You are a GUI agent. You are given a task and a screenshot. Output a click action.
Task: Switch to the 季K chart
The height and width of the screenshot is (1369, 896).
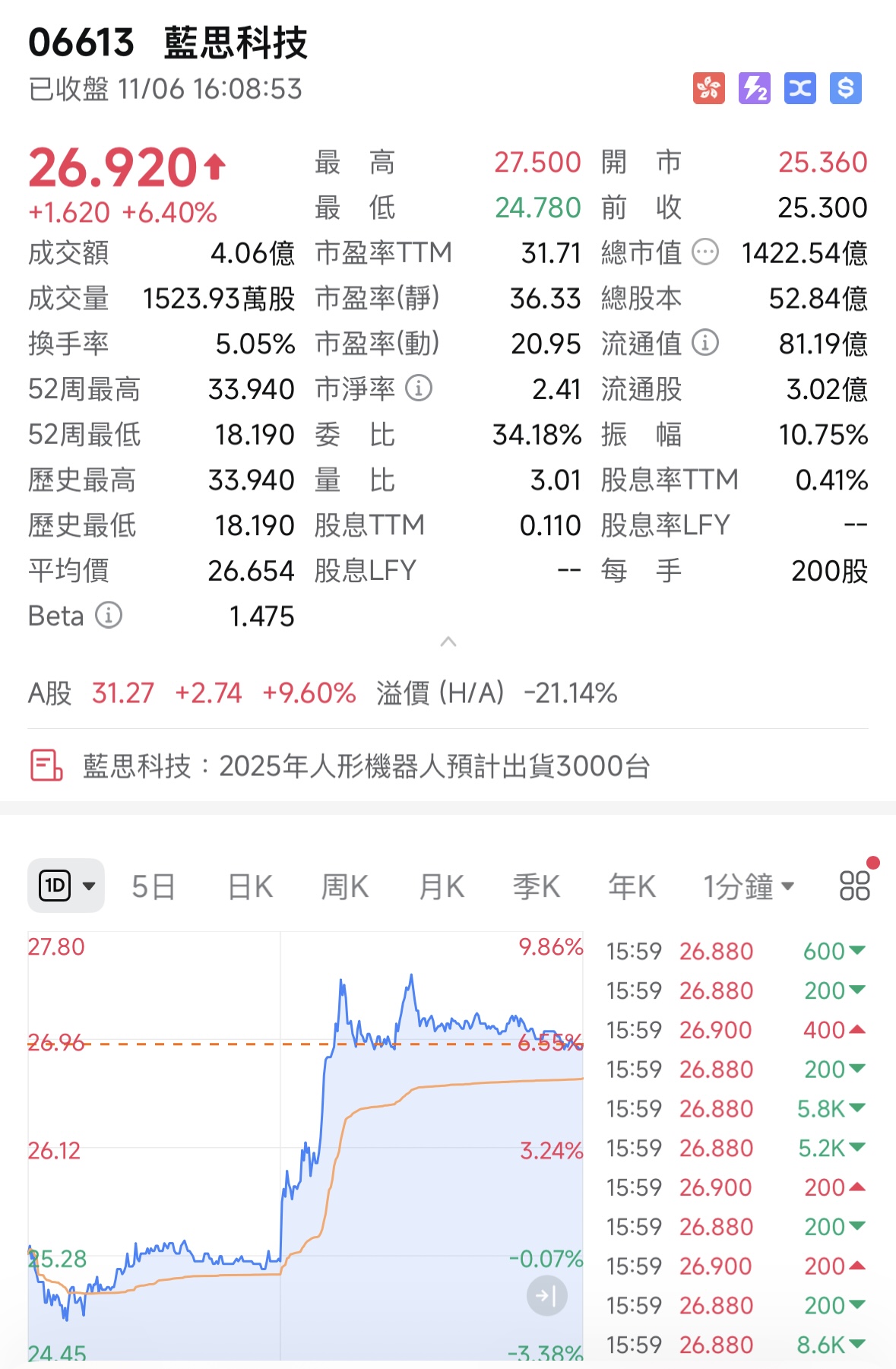point(537,886)
